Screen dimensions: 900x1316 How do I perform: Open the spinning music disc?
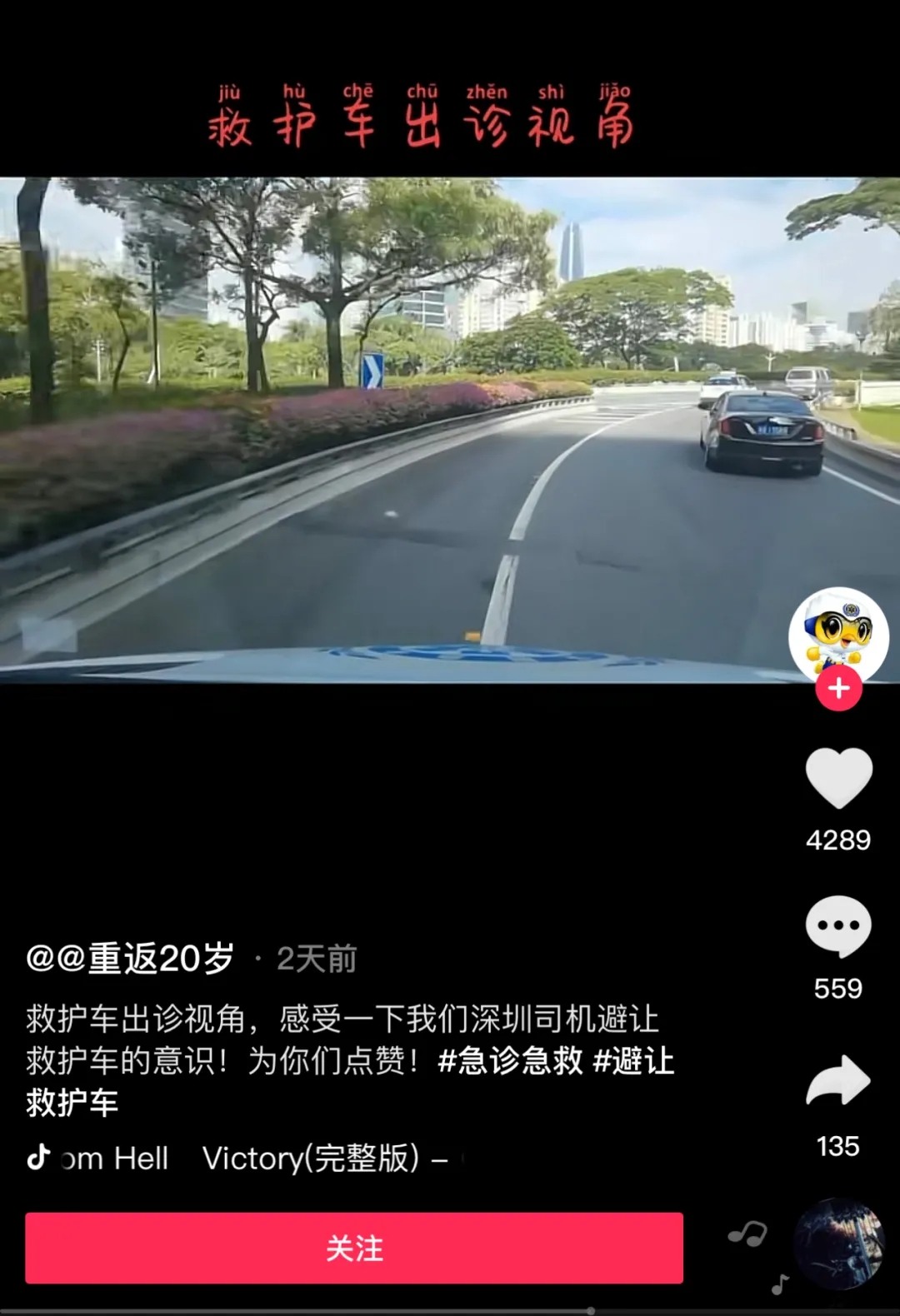pyautogui.click(x=838, y=1244)
